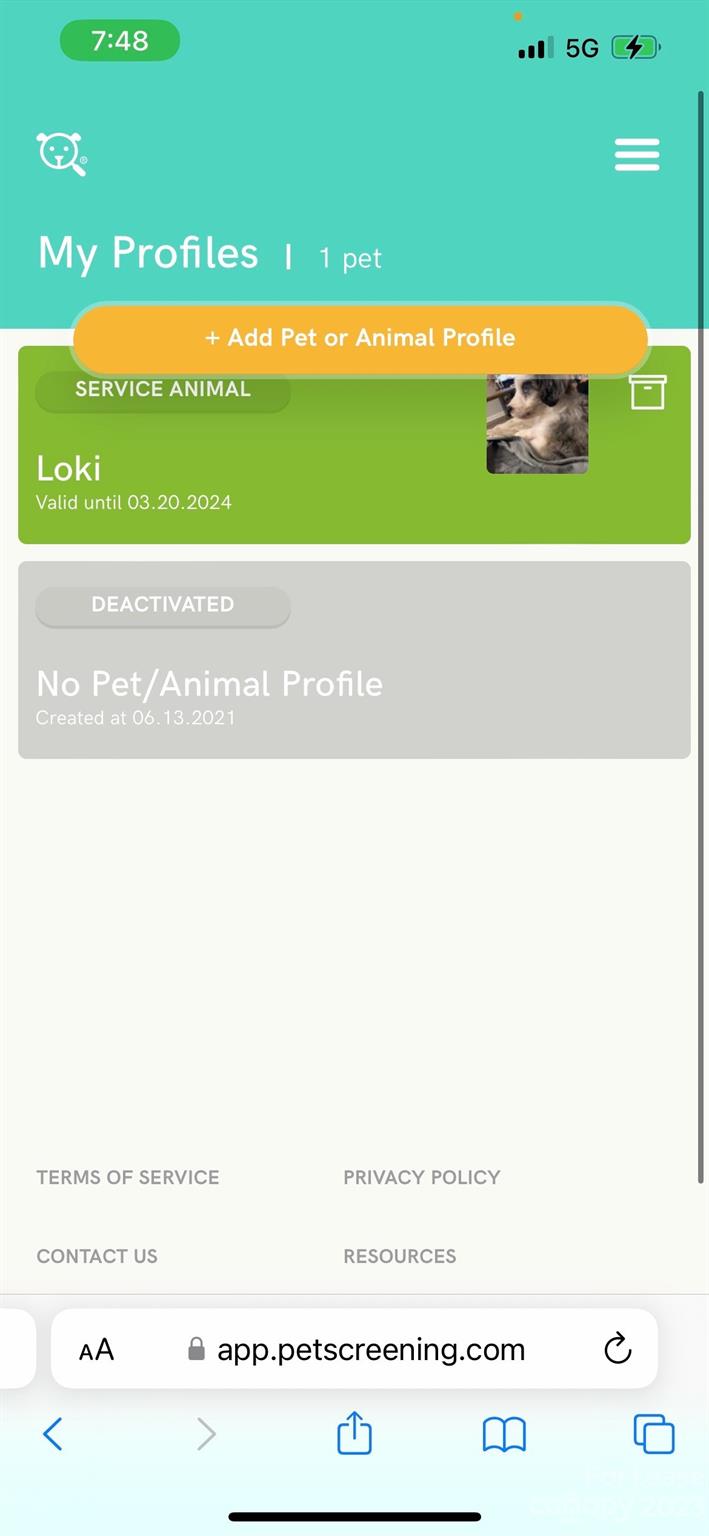Archive Loki's profile with the box icon
Viewport: 709px width, 1536px height.
(647, 392)
